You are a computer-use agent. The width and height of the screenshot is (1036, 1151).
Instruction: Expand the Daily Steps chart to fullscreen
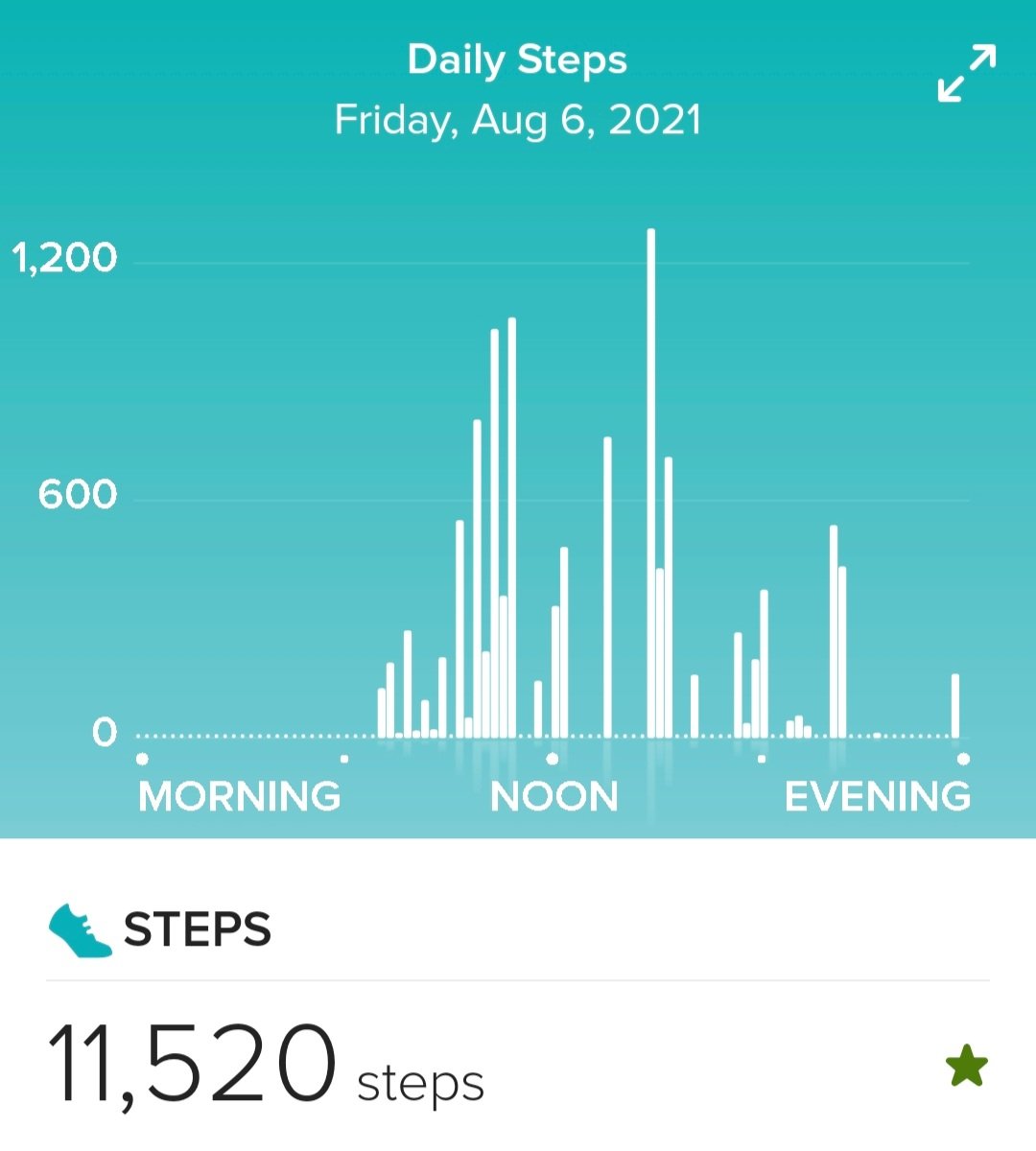point(966,74)
